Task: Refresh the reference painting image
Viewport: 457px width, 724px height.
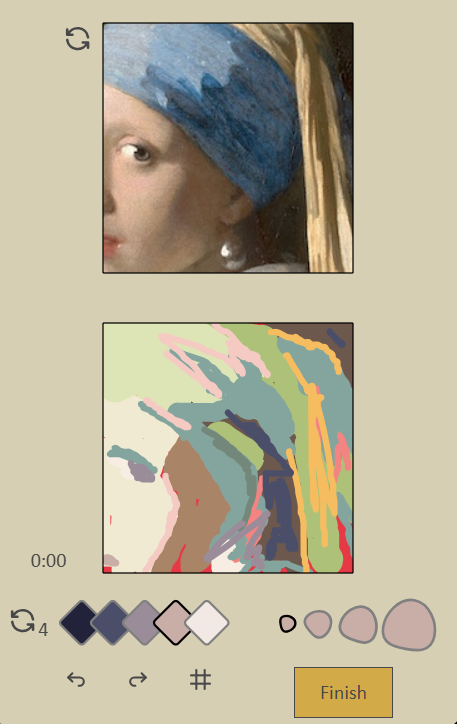Action: tap(78, 38)
